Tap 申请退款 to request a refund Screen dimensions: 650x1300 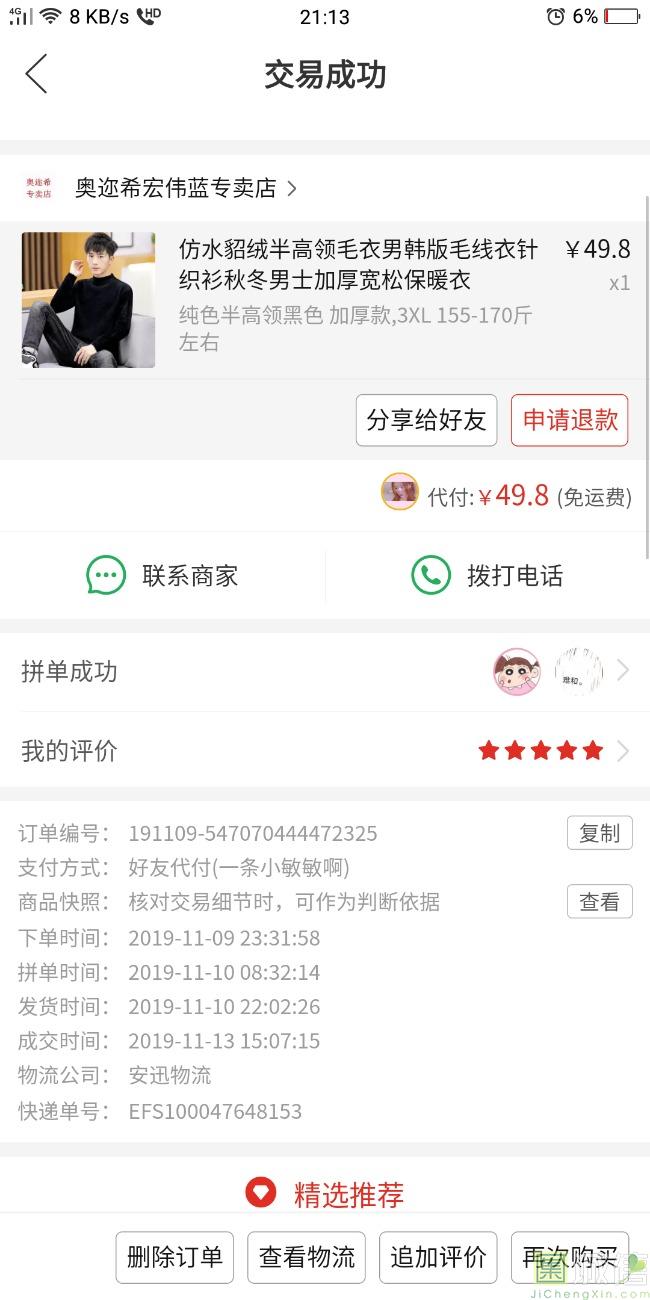point(570,420)
